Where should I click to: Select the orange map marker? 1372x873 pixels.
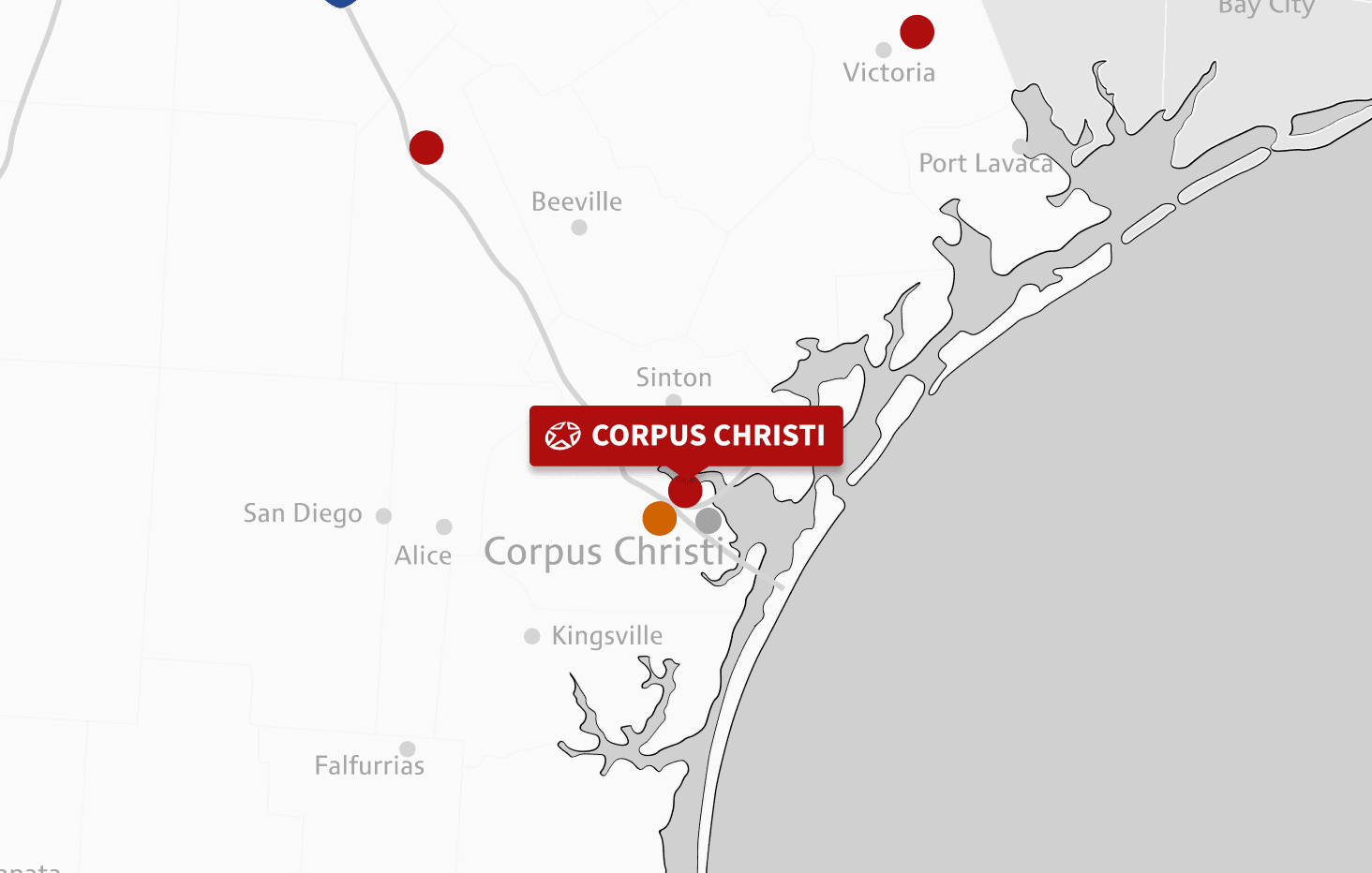[660, 518]
